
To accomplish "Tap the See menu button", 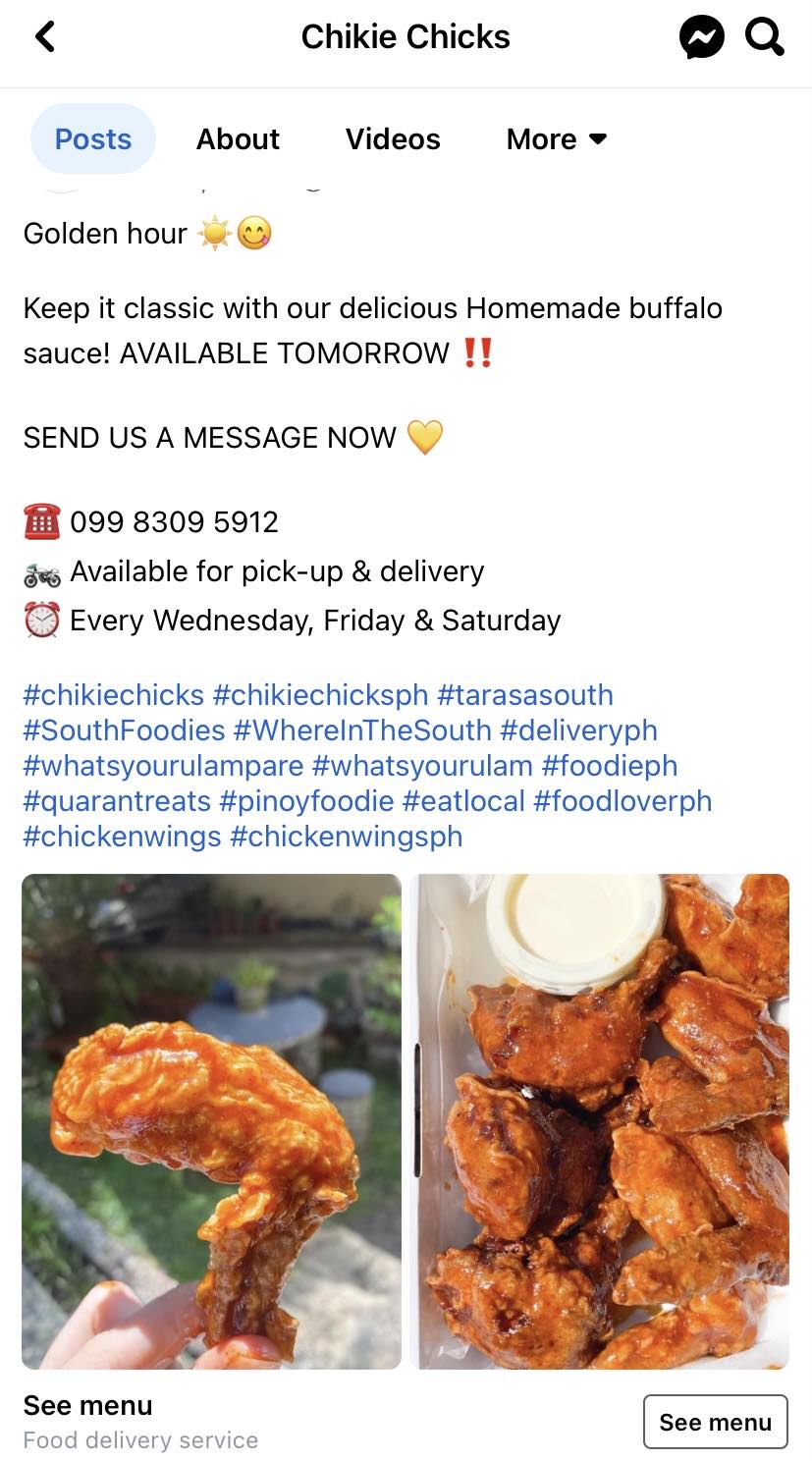I will 715,1422.
